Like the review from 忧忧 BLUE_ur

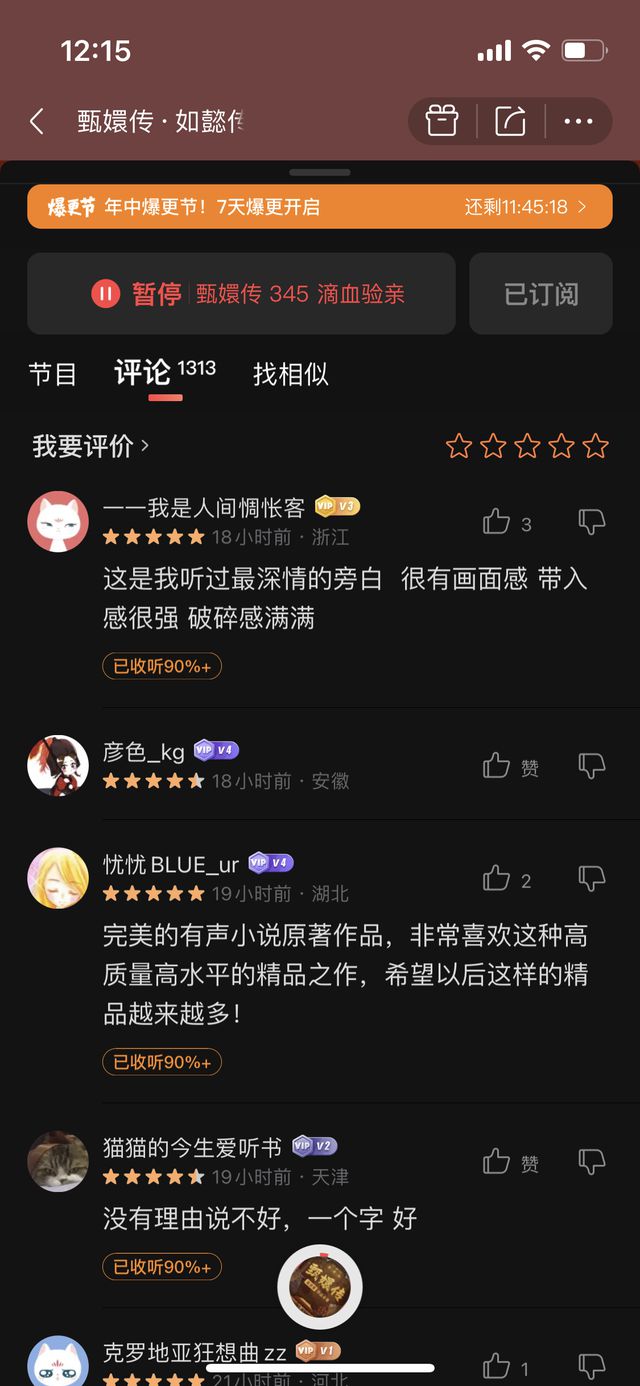(497, 879)
